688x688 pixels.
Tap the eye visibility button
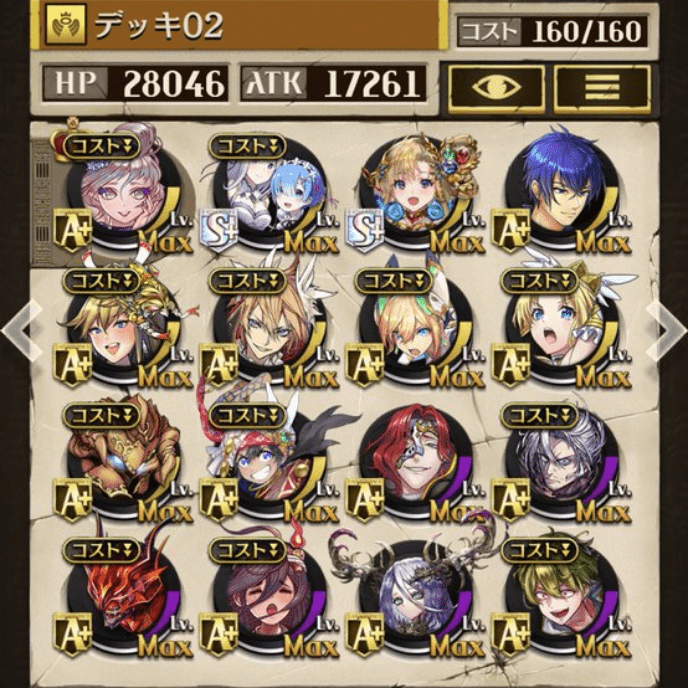click(496, 87)
